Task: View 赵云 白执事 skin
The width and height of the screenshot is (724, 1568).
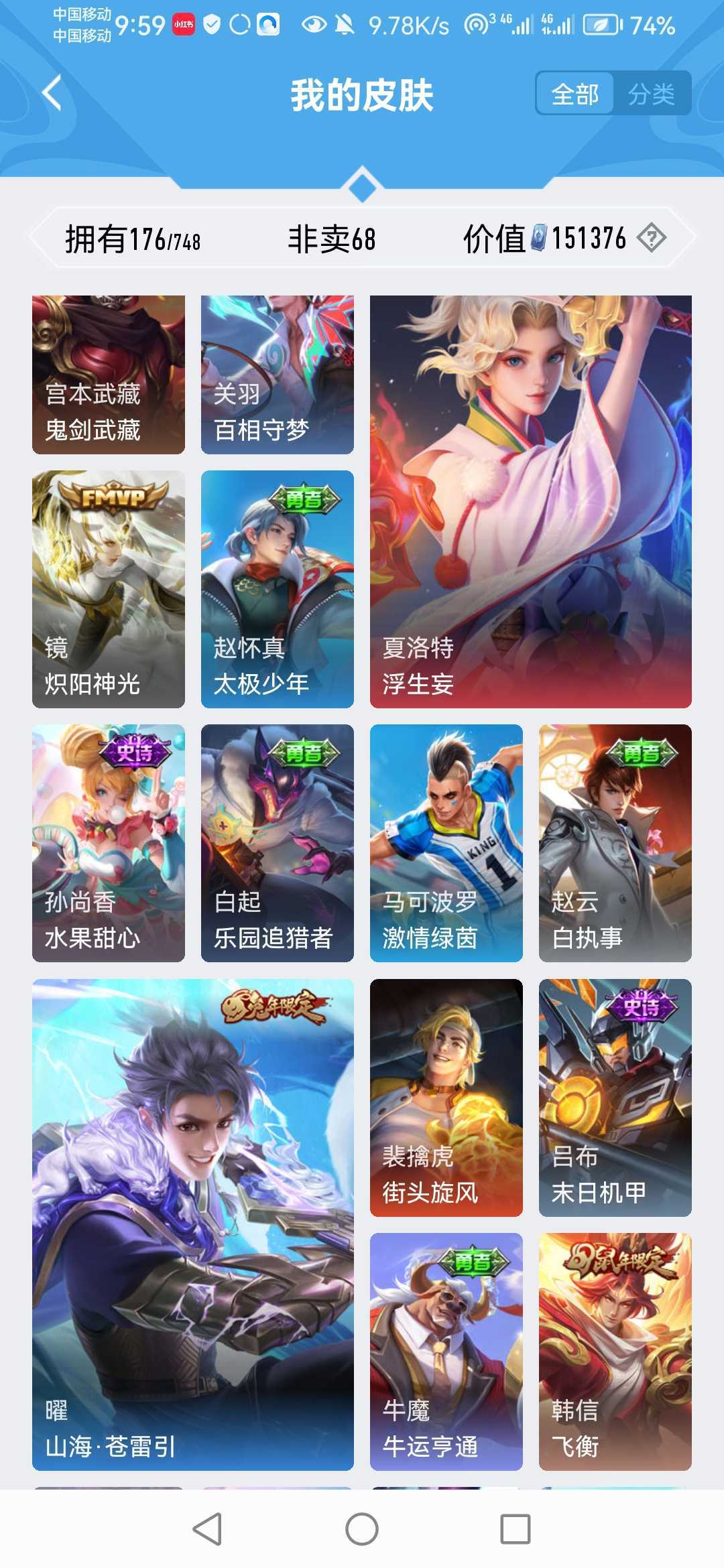Action: 615,843
